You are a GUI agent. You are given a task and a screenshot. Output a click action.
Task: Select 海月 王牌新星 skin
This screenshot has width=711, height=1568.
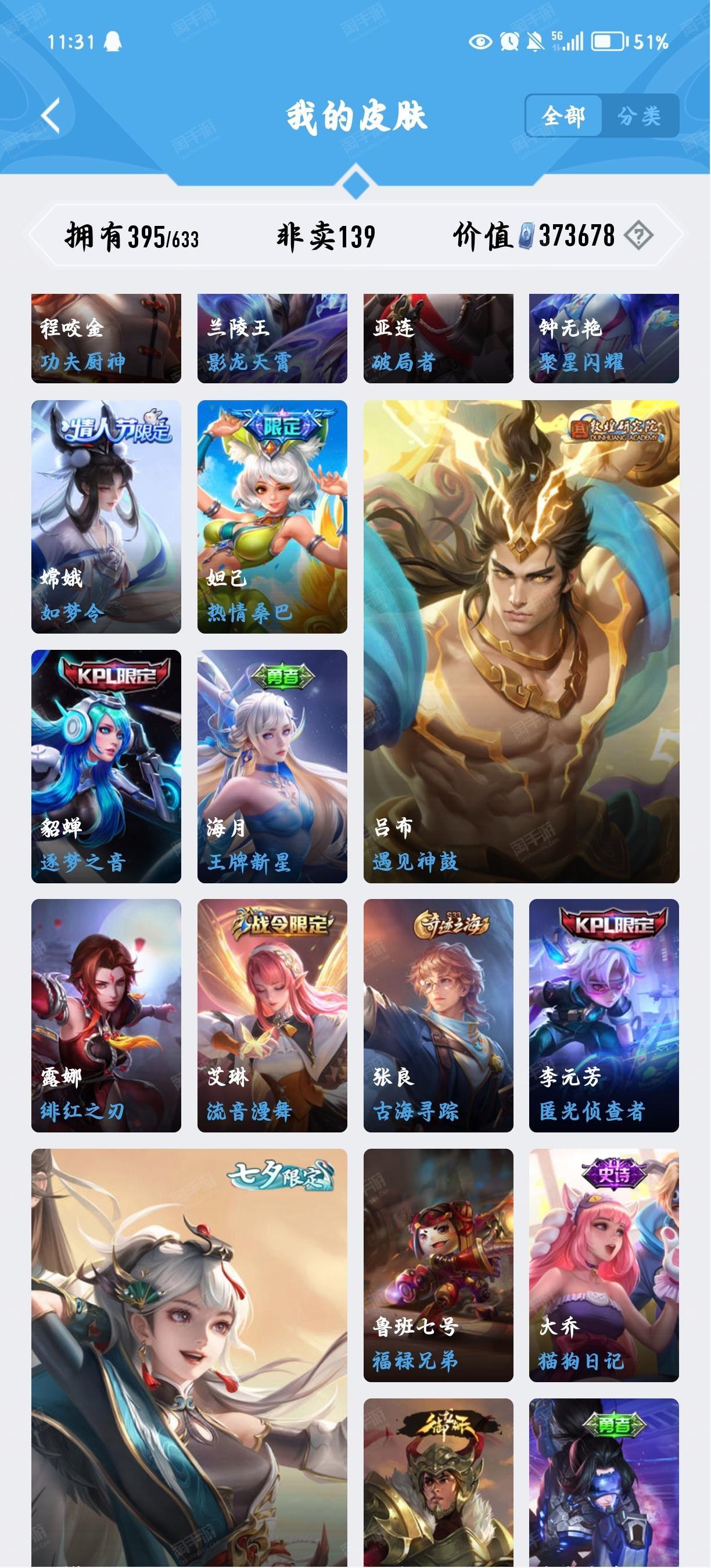tap(272, 766)
